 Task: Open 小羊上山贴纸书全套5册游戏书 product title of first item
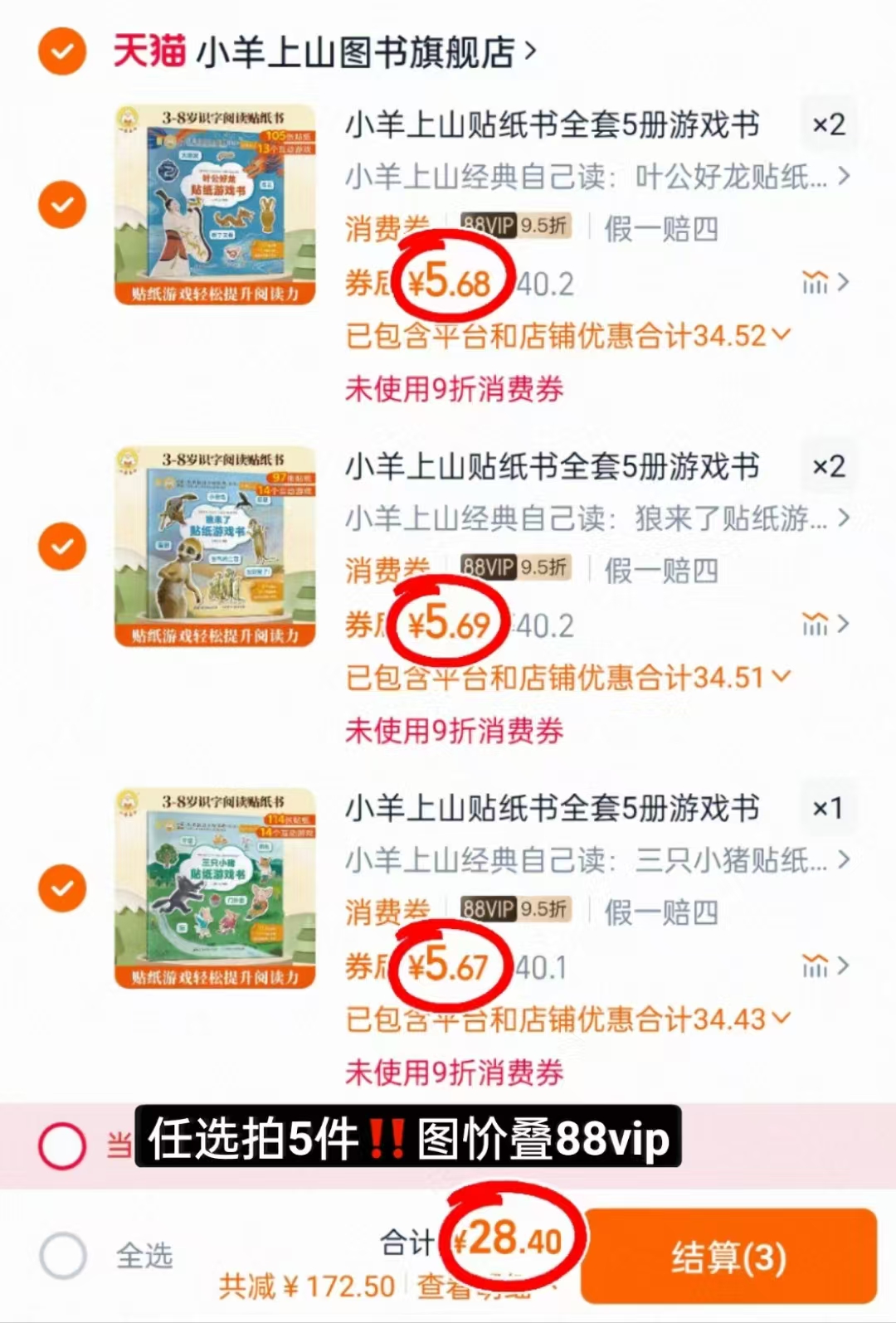tap(552, 123)
